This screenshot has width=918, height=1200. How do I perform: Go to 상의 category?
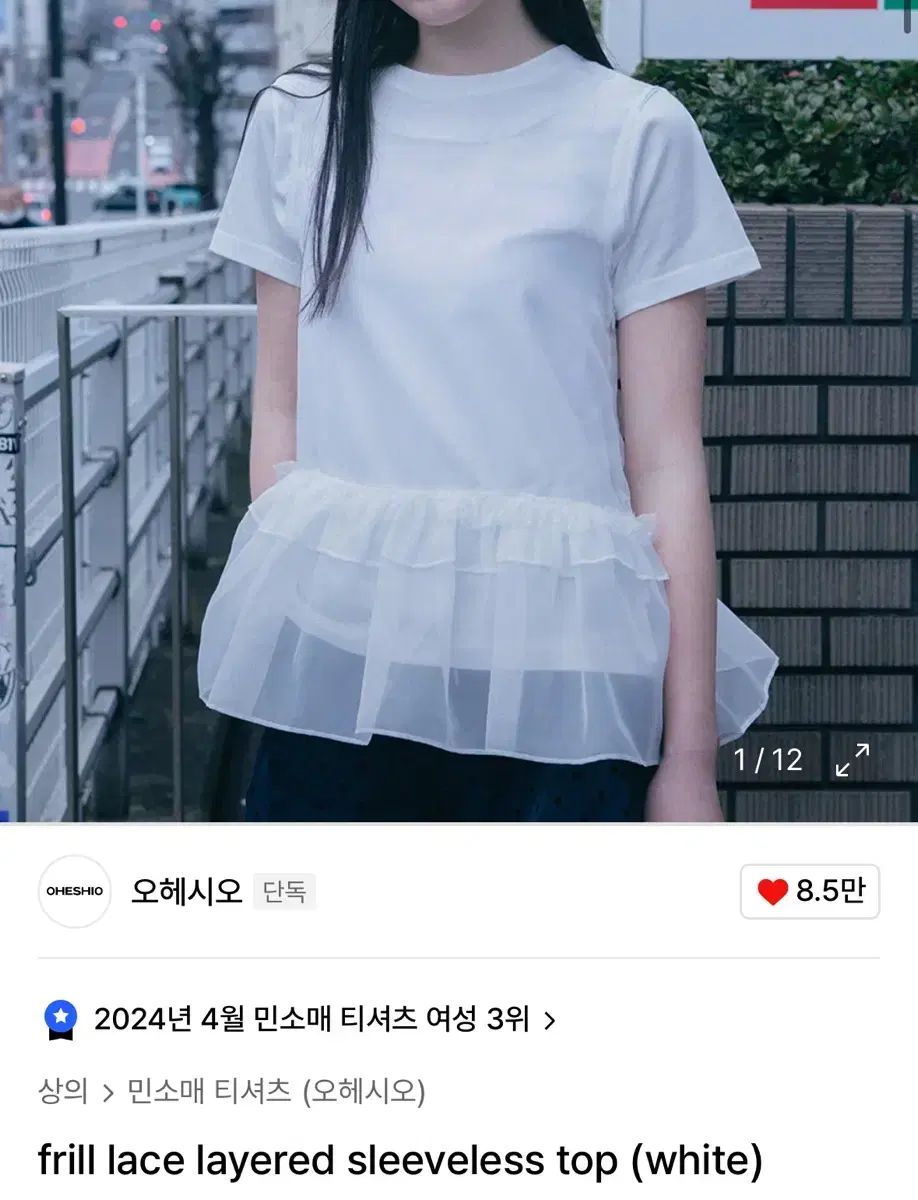[x=63, y=1091]
